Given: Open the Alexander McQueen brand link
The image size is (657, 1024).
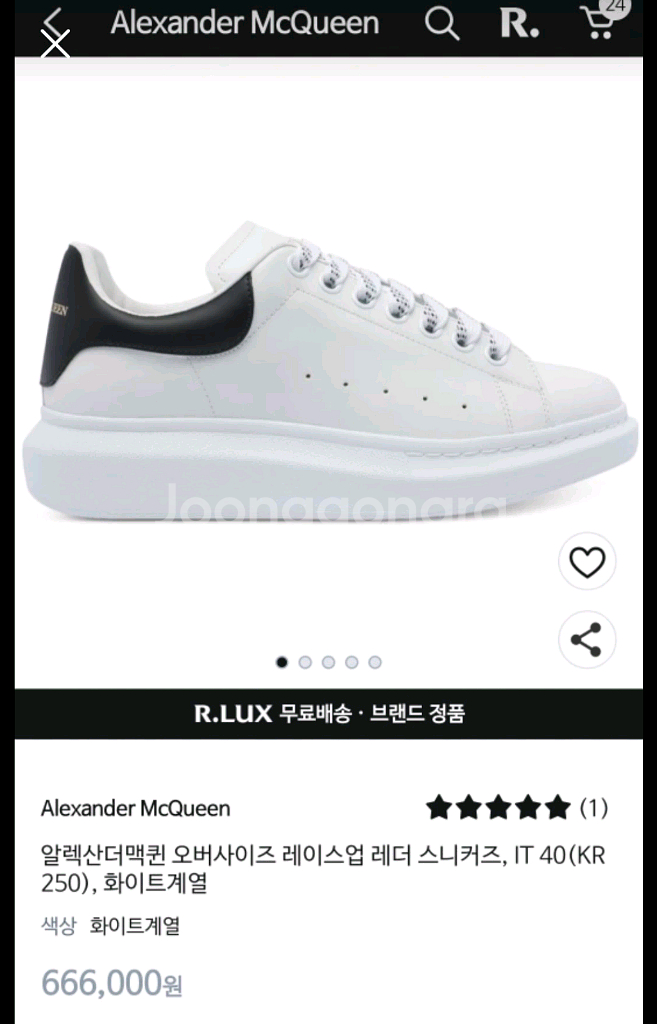Looking at the screenshot, I should point(136,808).
